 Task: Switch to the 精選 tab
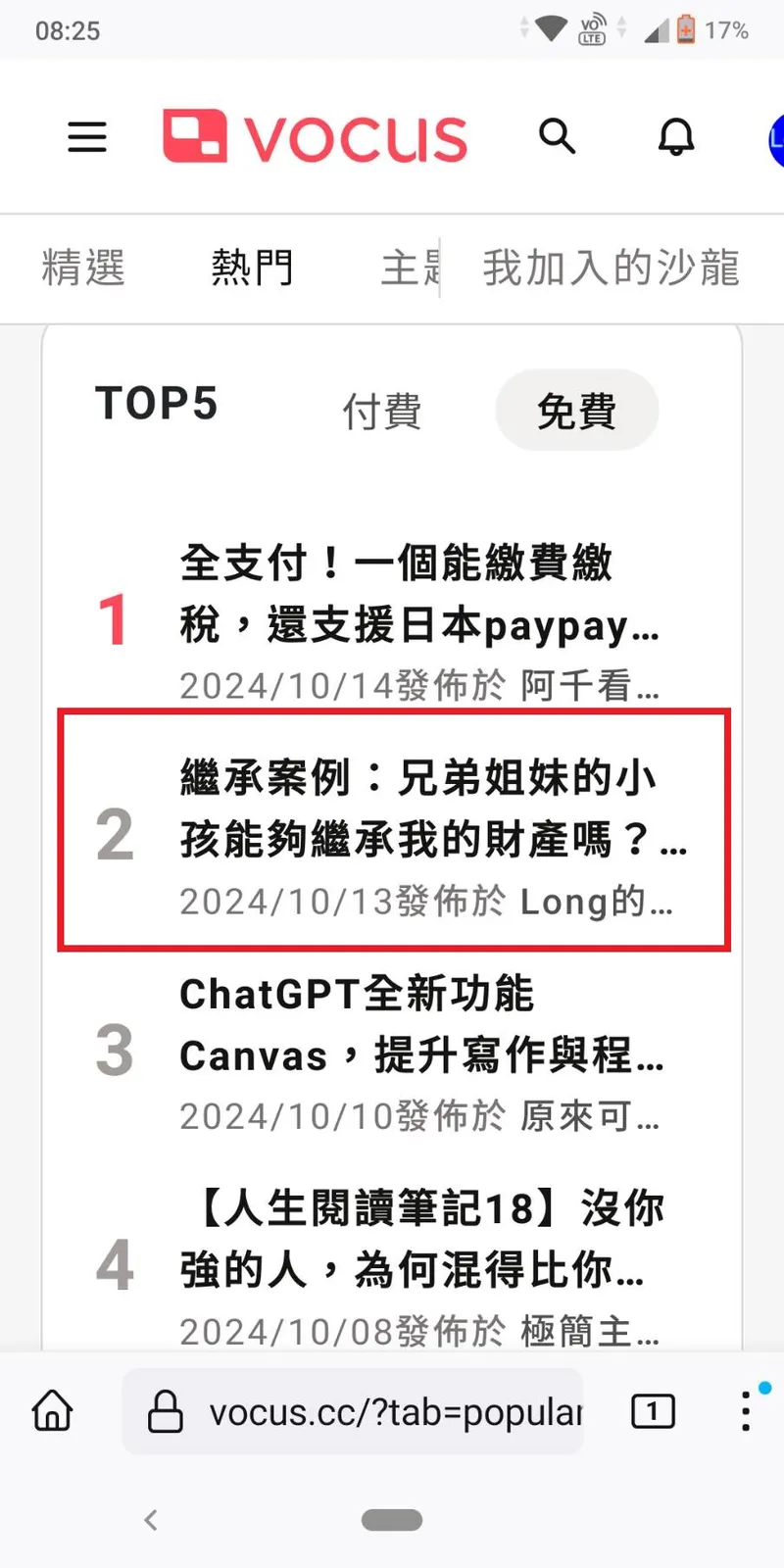[x=83, y=268]
